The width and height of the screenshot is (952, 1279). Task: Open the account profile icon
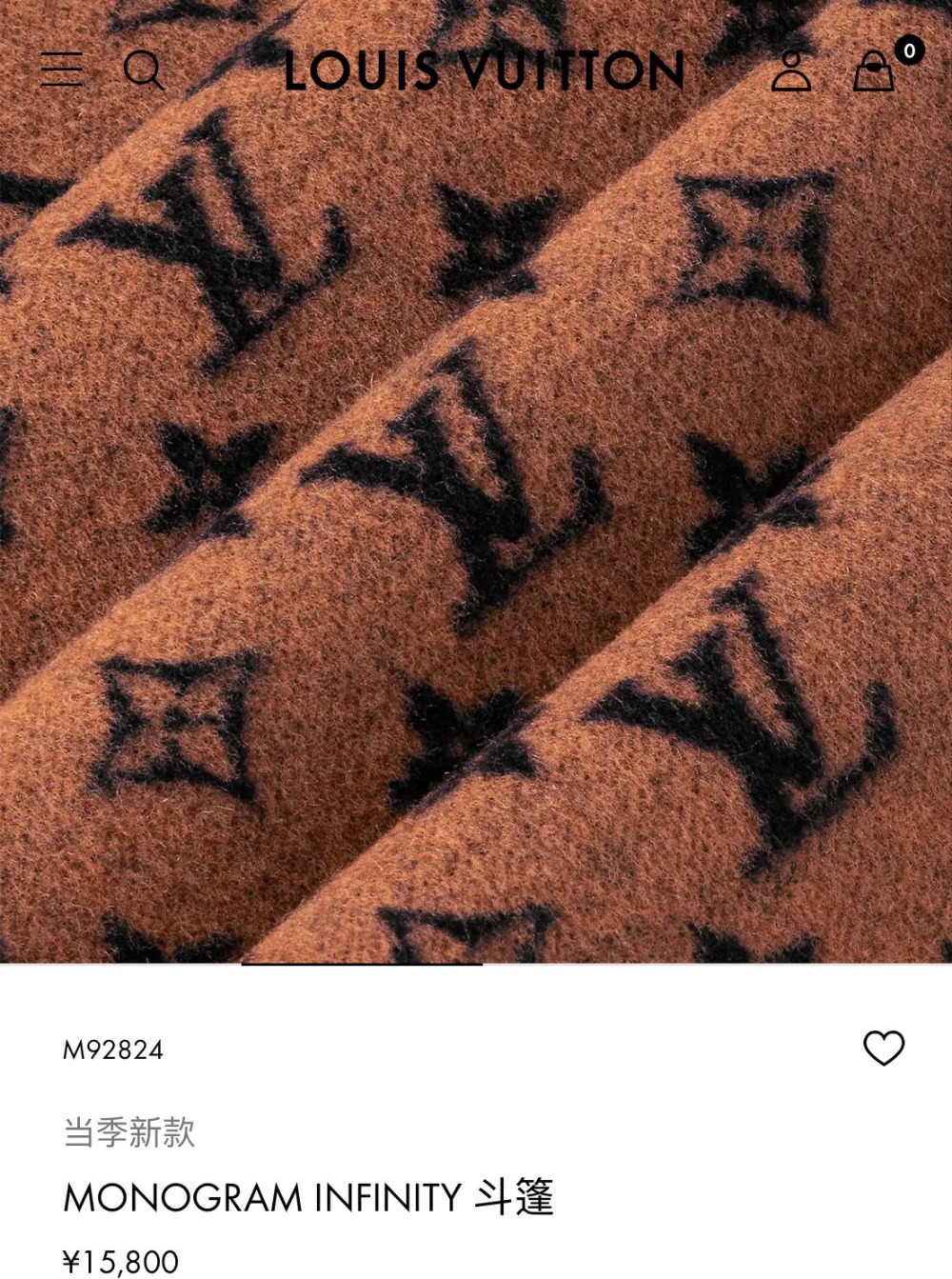click(791, 70)
